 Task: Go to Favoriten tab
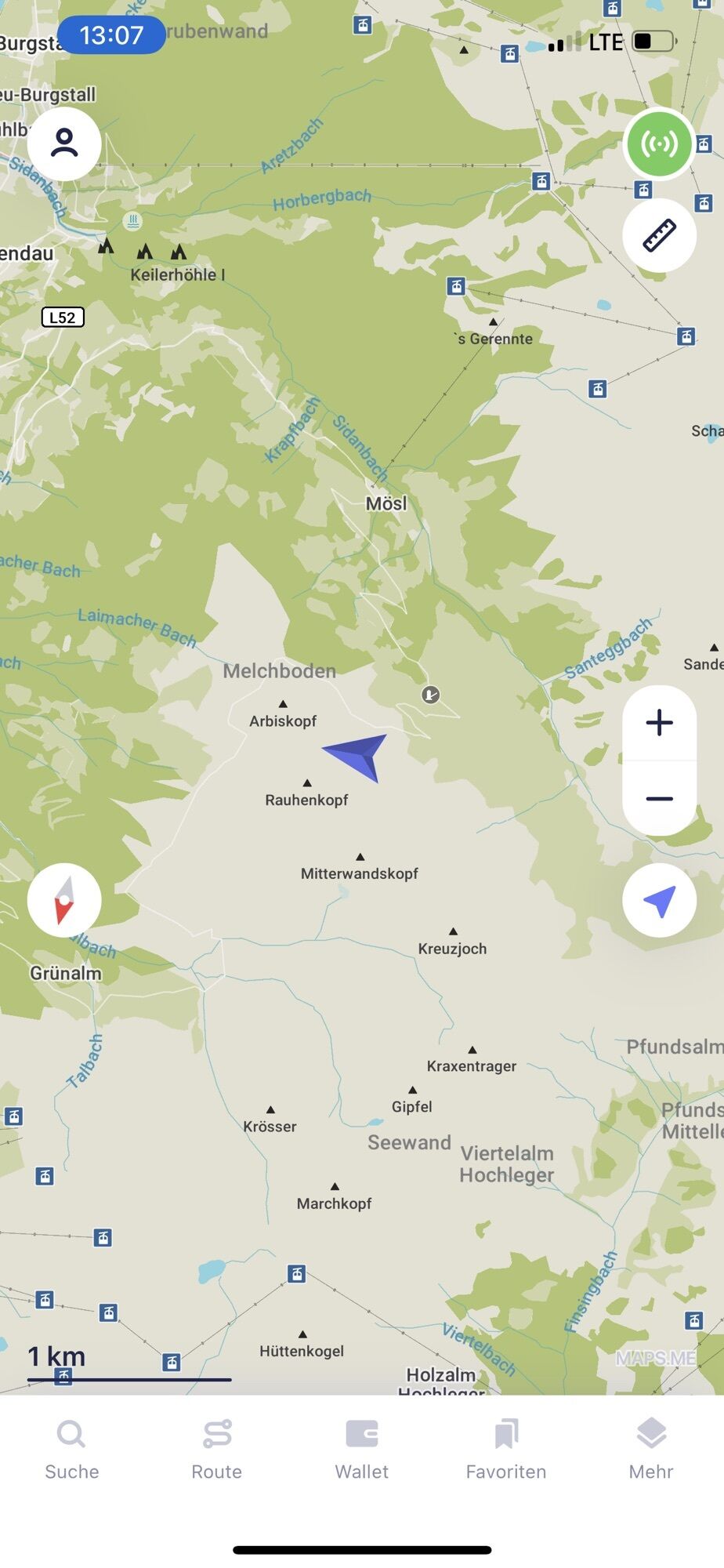pos(506,1450)
